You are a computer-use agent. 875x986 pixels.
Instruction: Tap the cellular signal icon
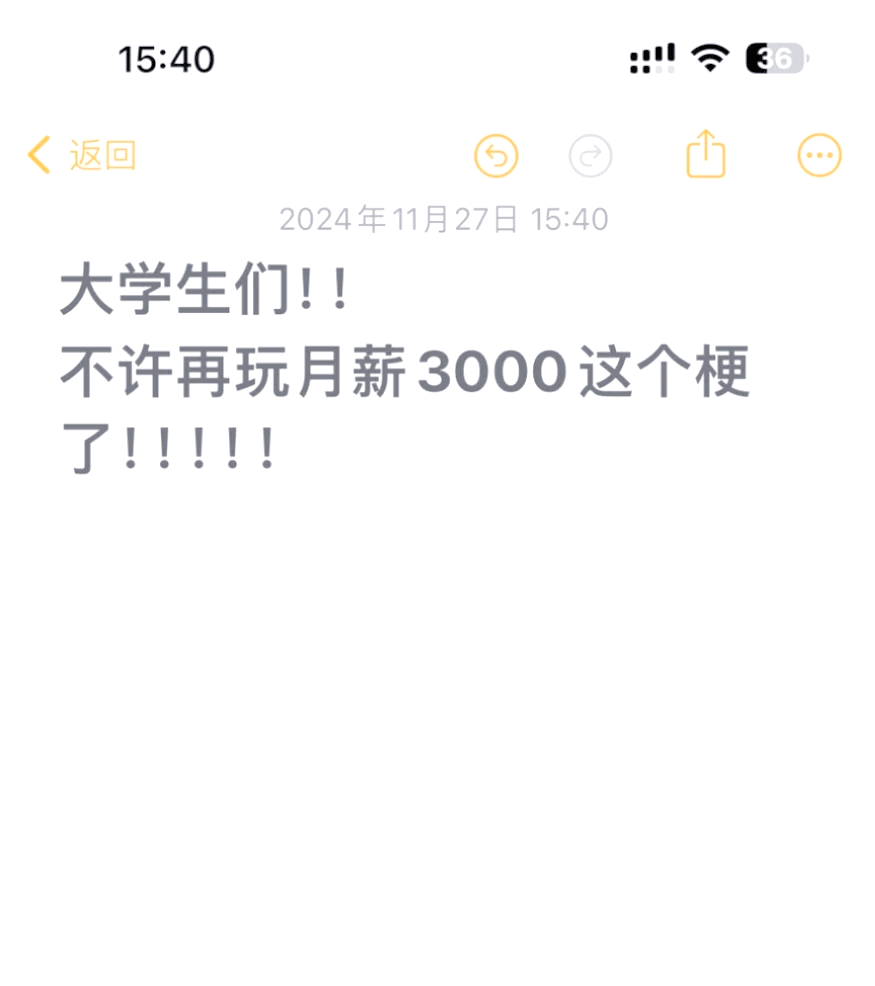(652, 60)
